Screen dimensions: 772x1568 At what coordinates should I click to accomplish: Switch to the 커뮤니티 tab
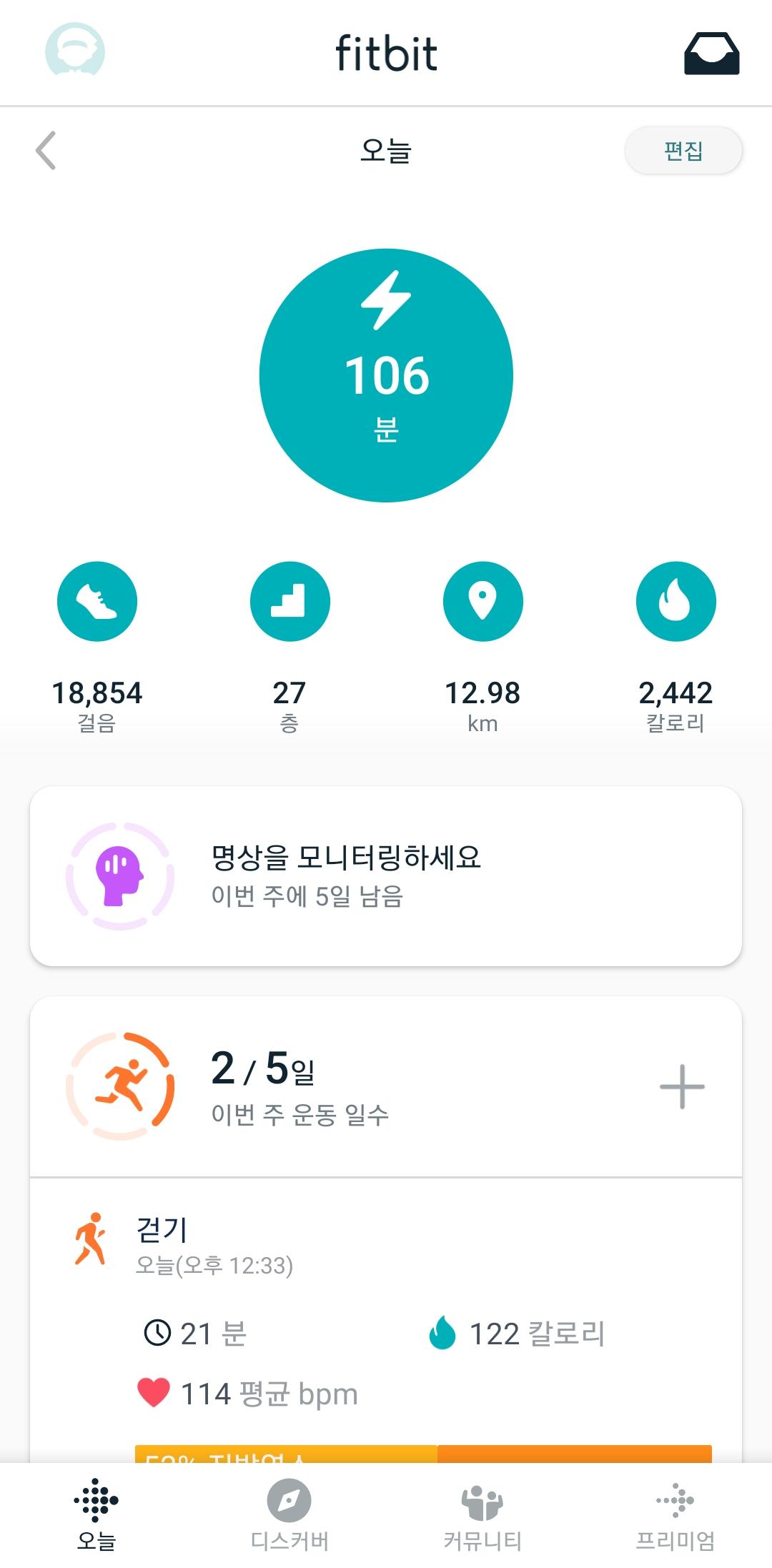coord(482,1515)
